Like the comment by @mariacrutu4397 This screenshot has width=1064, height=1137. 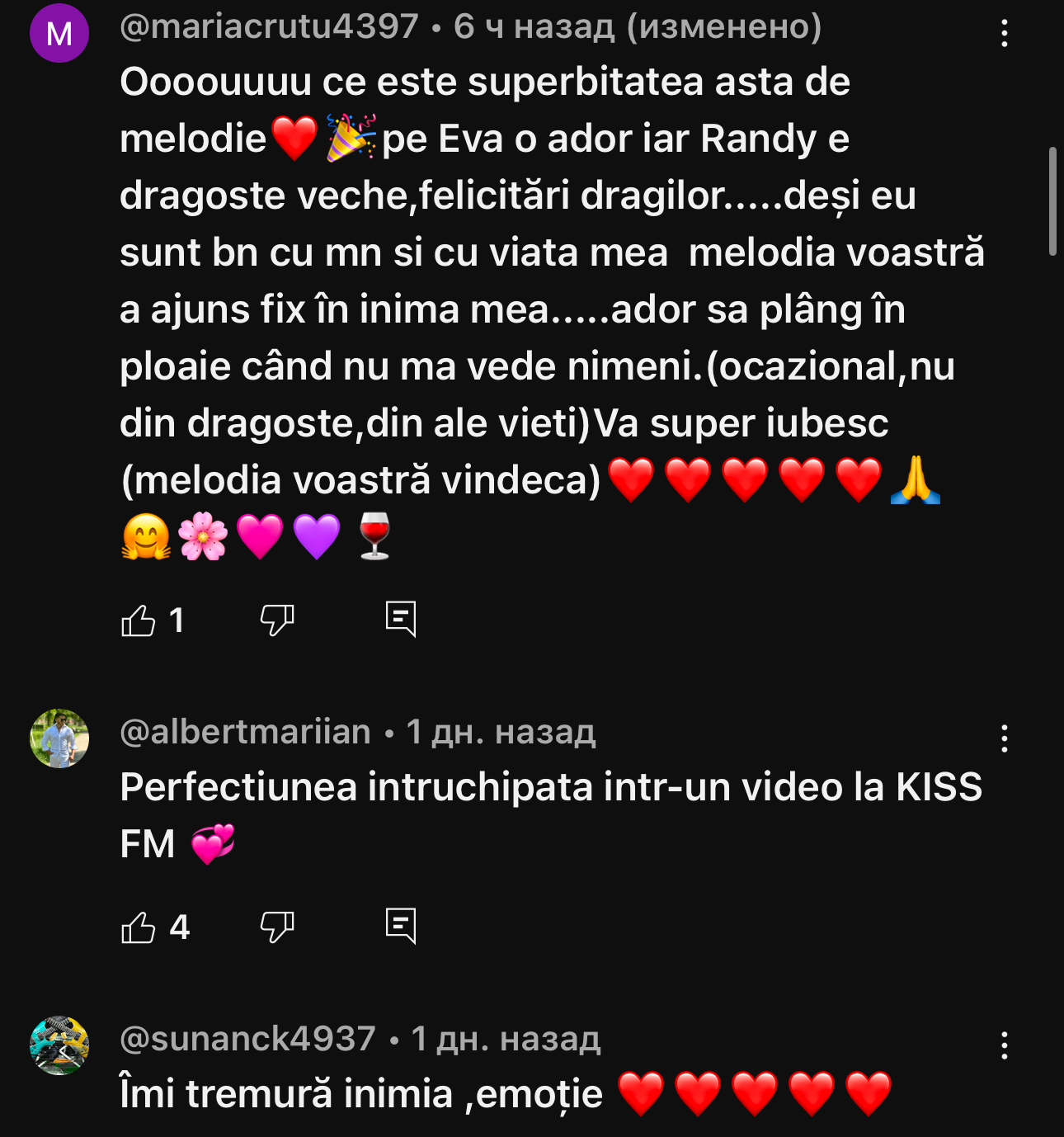point(139,620)
